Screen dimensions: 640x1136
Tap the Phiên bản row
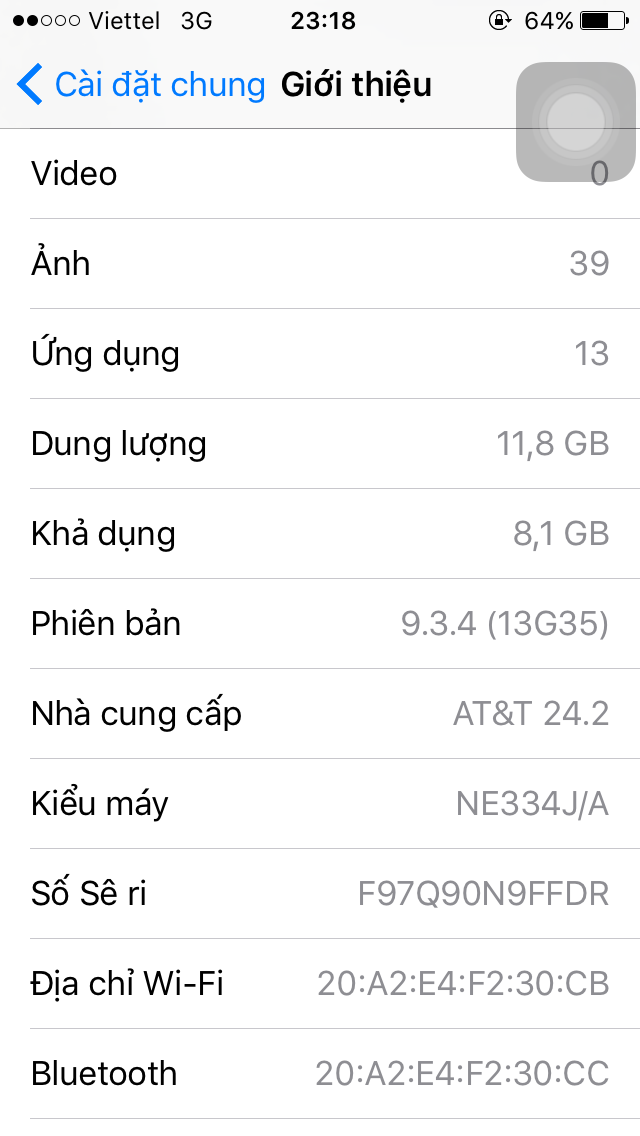tap(320, 624)
